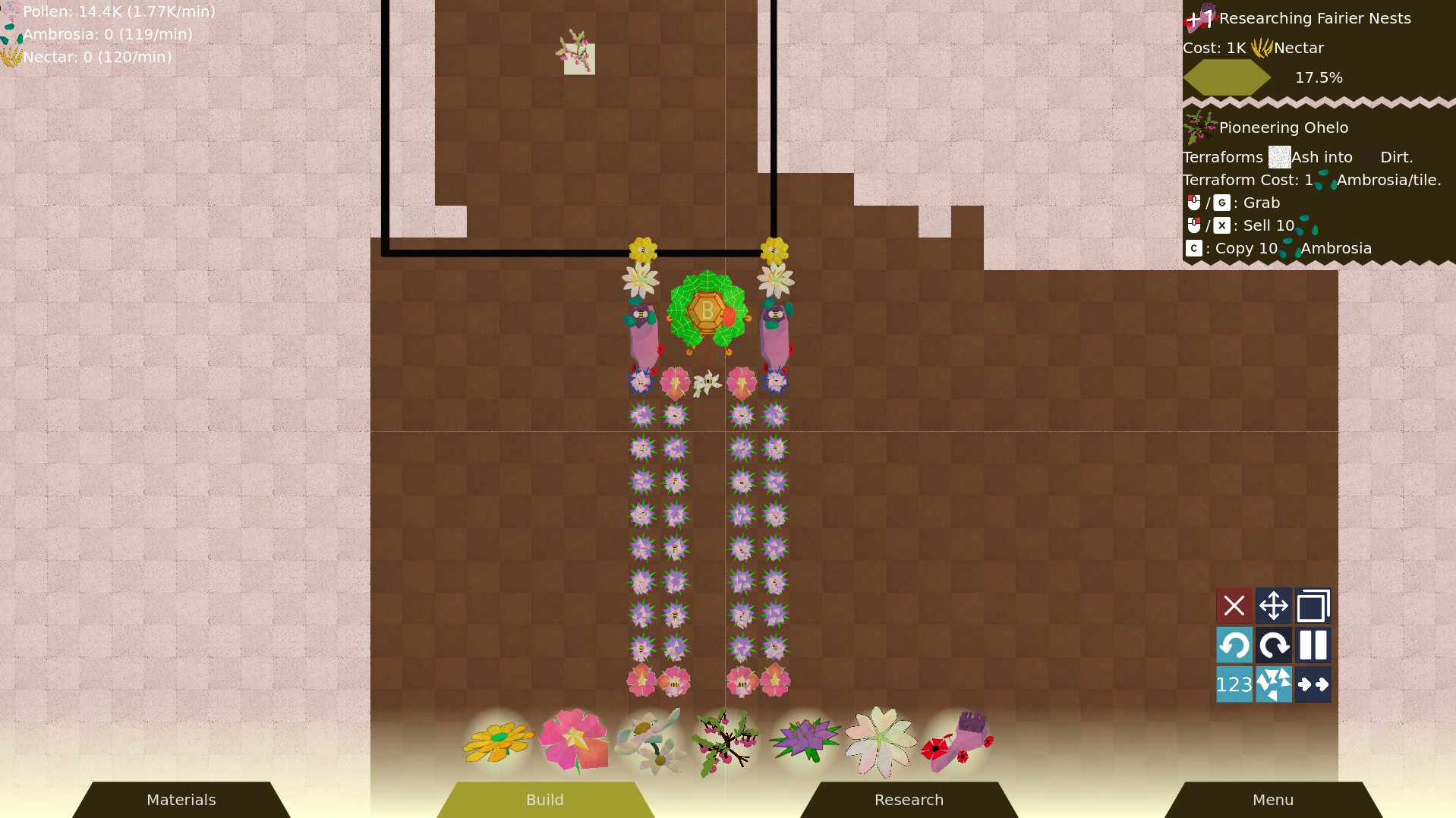This screenshot has height=818, width=1456.
Task: Toggle the 123 numbers display
Action: coord(1234,684)
